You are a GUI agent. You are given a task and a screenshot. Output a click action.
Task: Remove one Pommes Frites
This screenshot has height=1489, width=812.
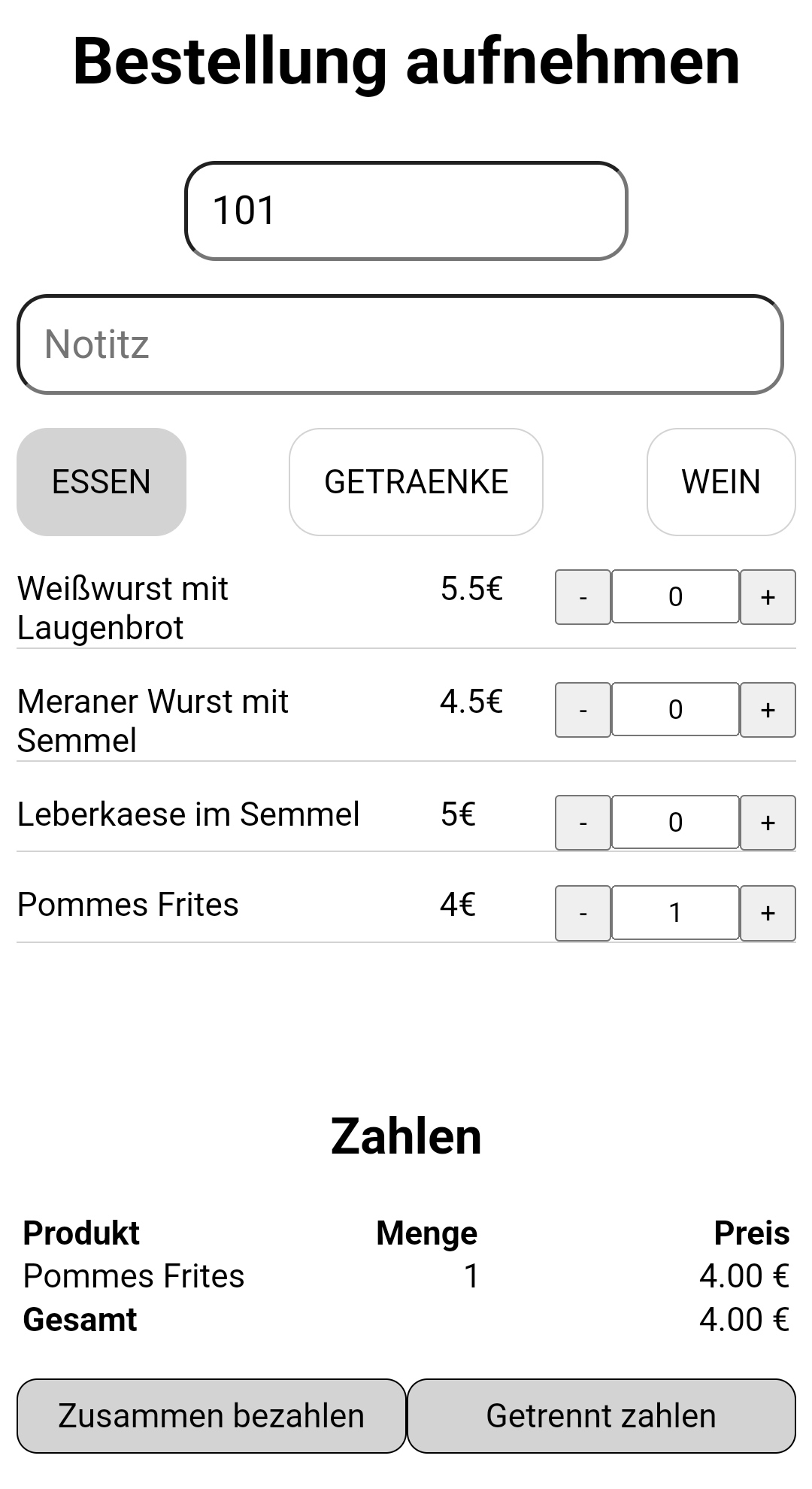(x=583, y=913)
